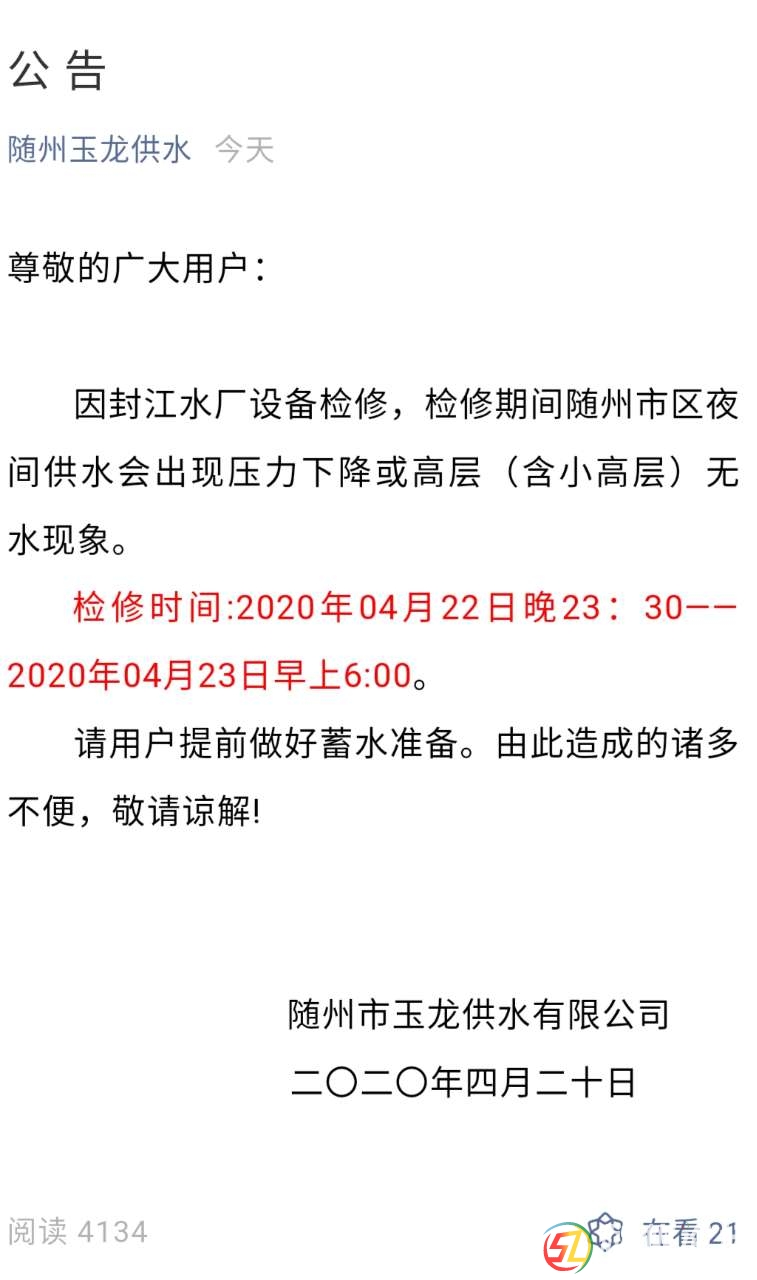
Task: Tap the 在看 button
Action: click(665, 1233)
